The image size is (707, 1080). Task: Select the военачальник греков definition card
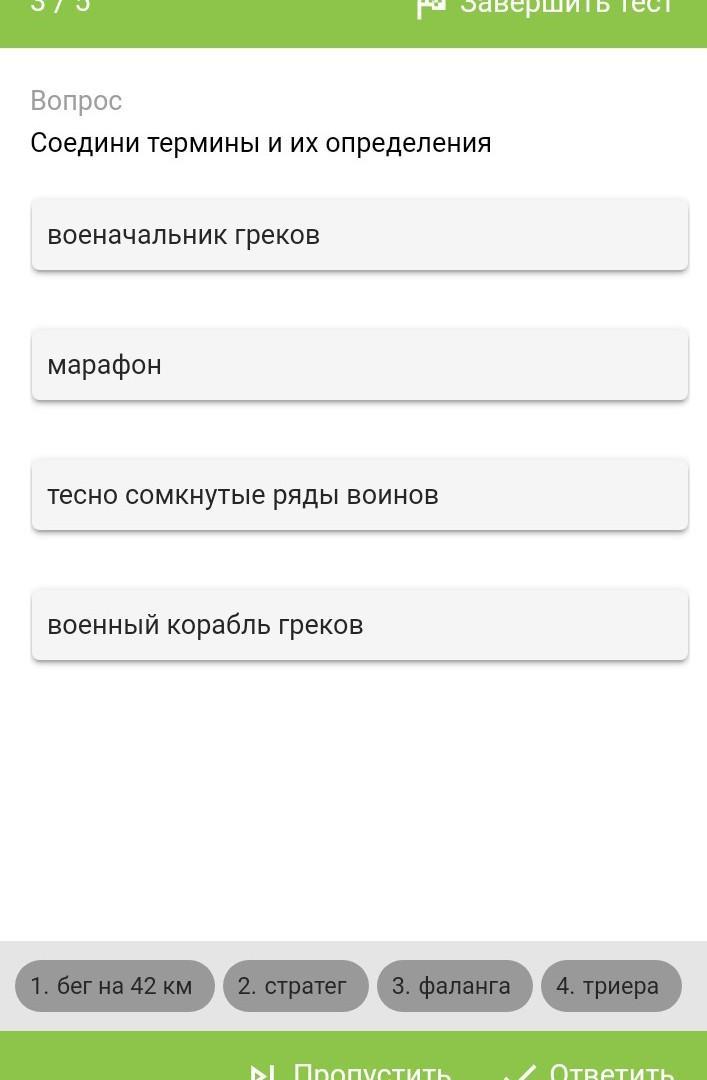pos(359,235)
